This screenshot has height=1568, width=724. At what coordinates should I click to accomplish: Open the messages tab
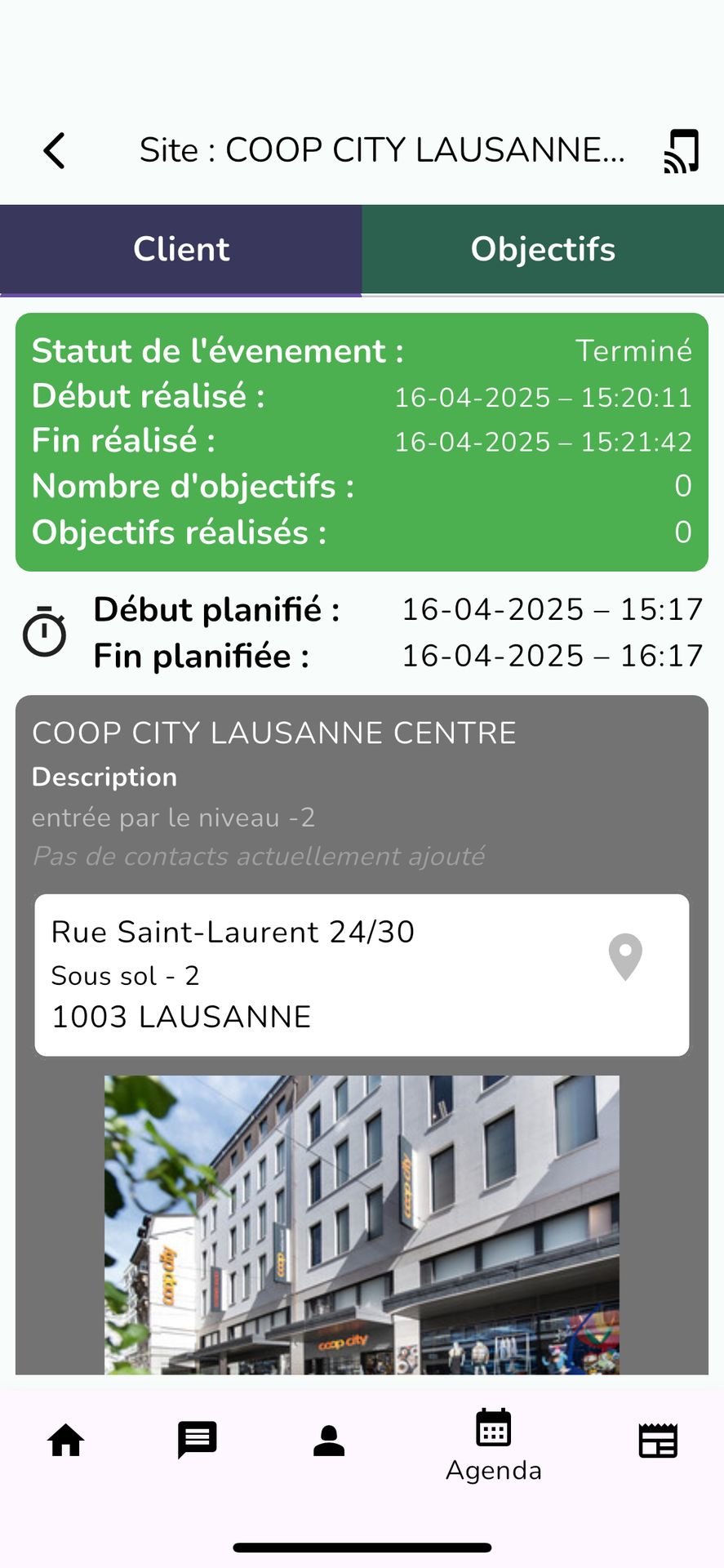198,1441
